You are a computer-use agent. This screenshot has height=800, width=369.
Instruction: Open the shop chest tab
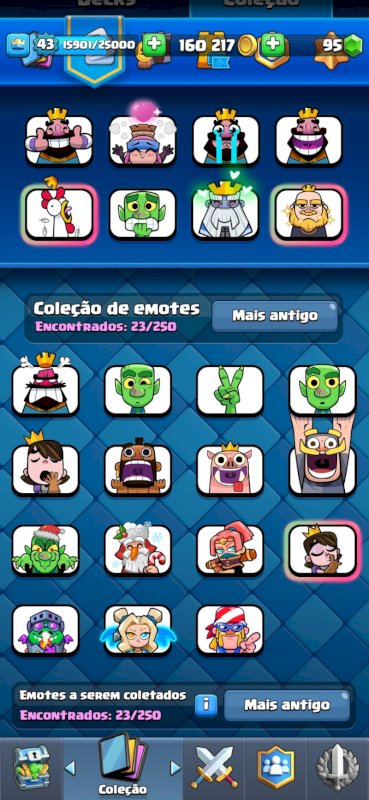pyautogui.click(x=31, y=768)
